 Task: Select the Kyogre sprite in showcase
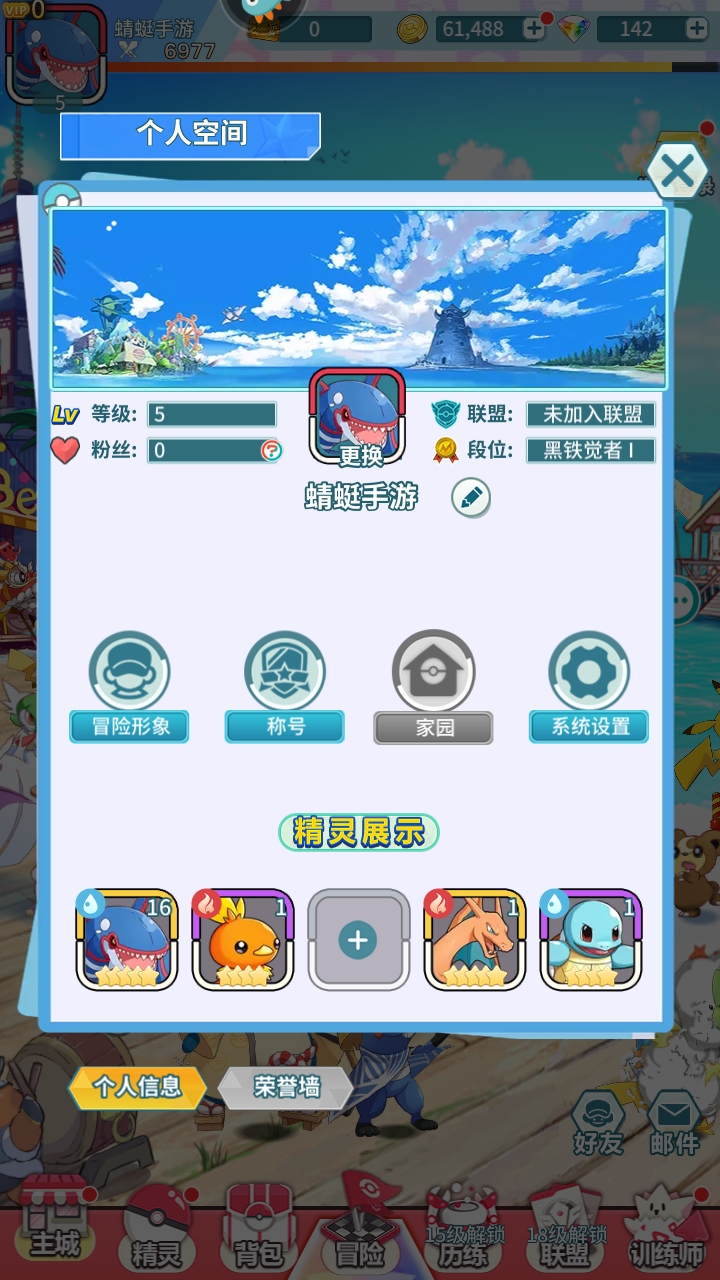click(x=127, y=940)
